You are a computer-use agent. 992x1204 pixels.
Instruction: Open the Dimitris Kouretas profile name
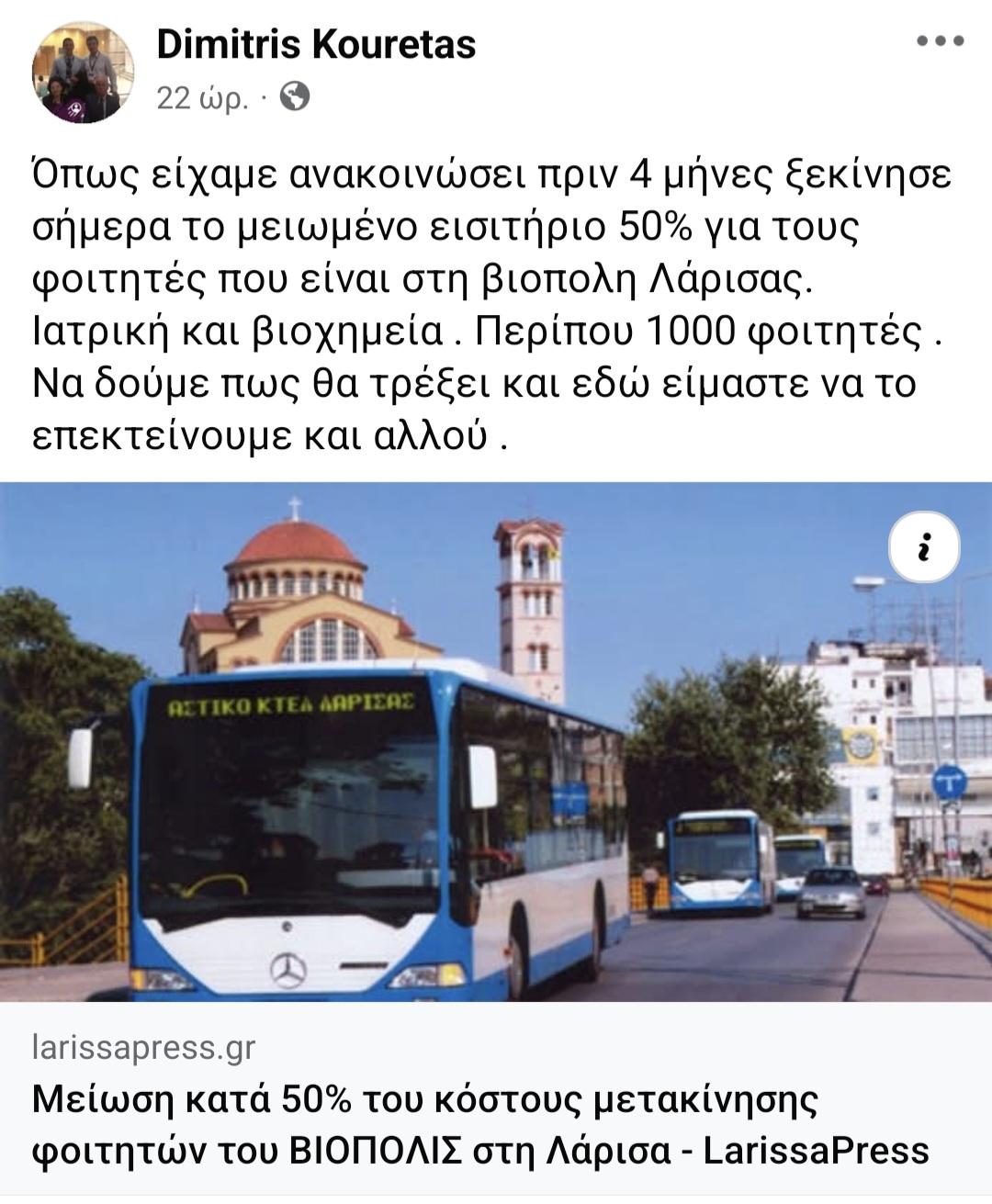(316, 44)
